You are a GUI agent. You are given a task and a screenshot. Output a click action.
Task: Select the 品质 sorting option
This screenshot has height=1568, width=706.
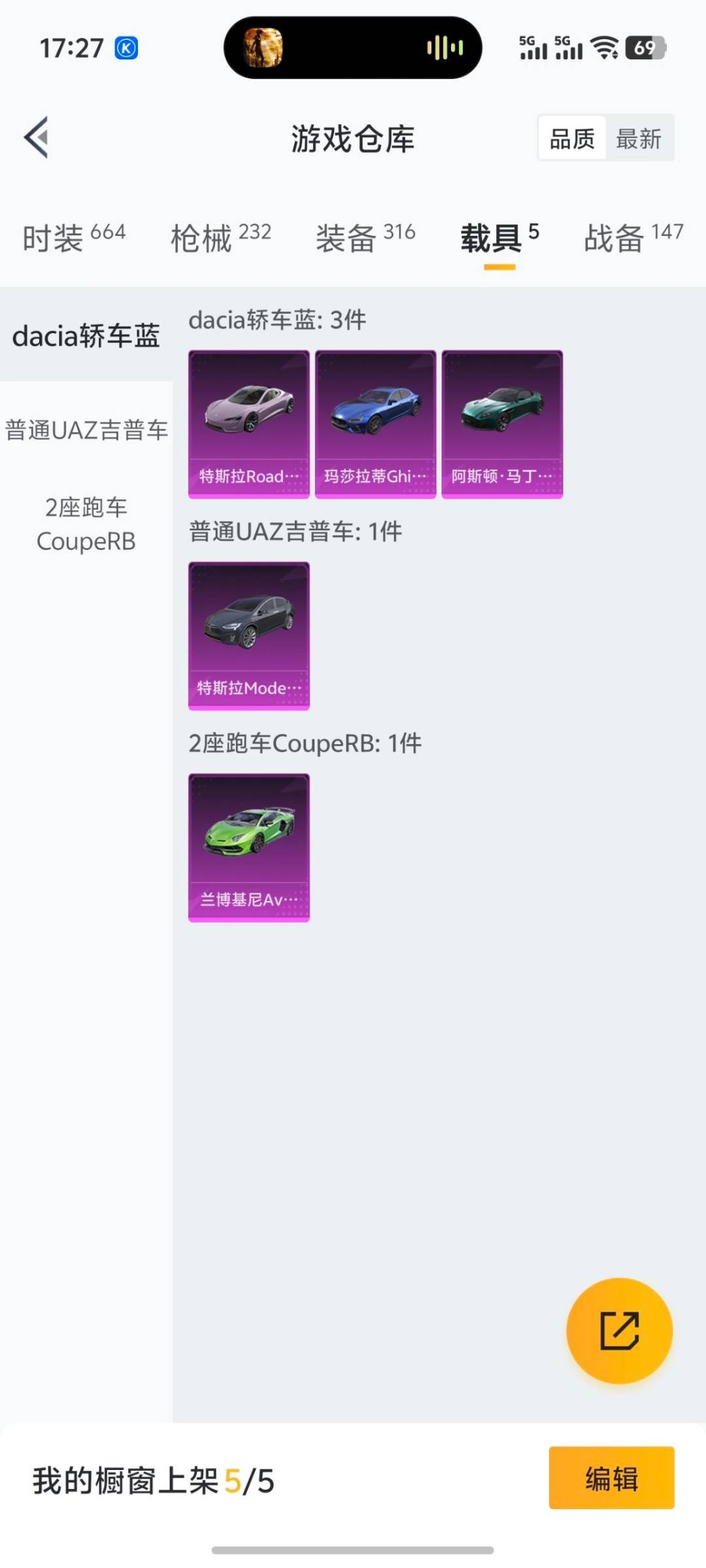tap(572, 139)
